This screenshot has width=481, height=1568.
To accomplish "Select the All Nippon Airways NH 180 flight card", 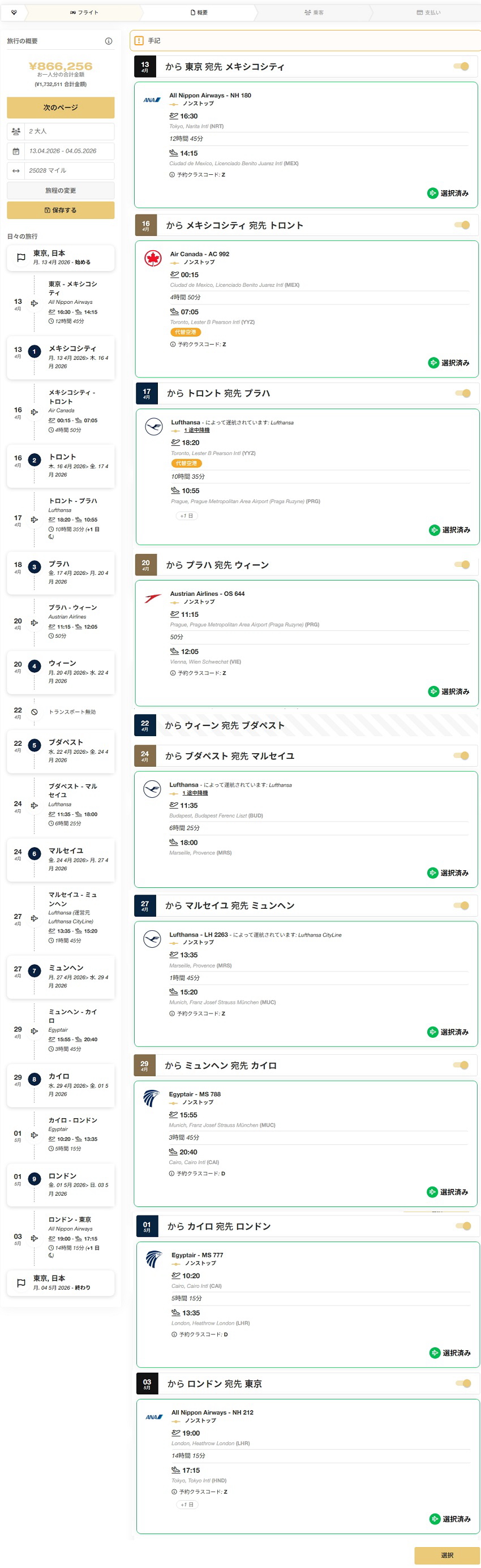I will tap(306, 146).
